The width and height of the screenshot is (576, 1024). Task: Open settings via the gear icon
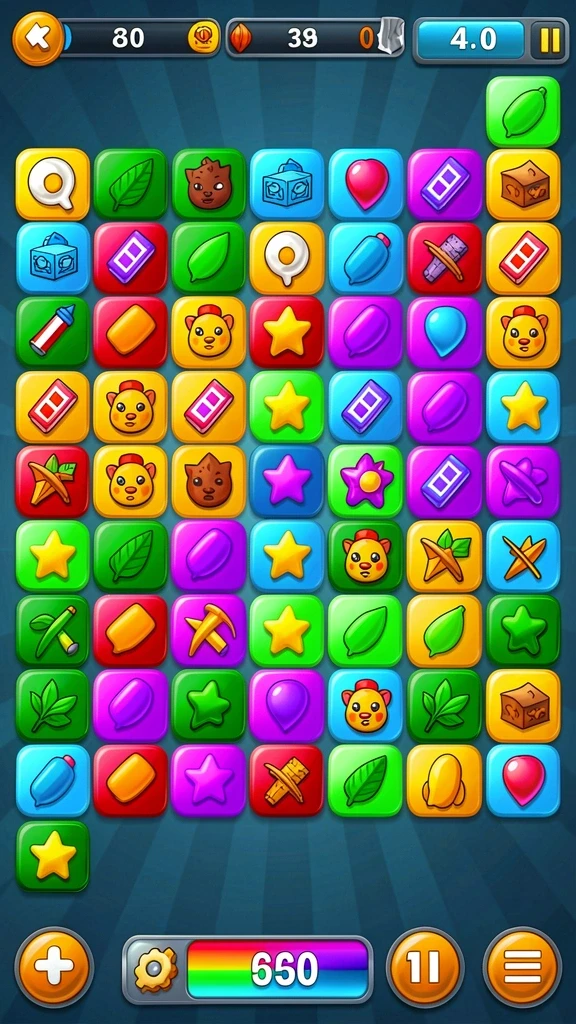pos(155,969)
